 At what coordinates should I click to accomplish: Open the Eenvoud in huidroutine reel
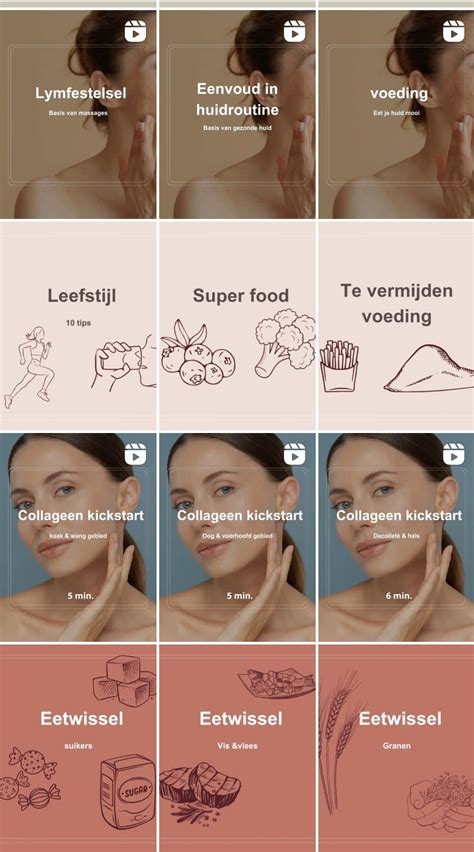pyautogui.click(x=237, y=114)
